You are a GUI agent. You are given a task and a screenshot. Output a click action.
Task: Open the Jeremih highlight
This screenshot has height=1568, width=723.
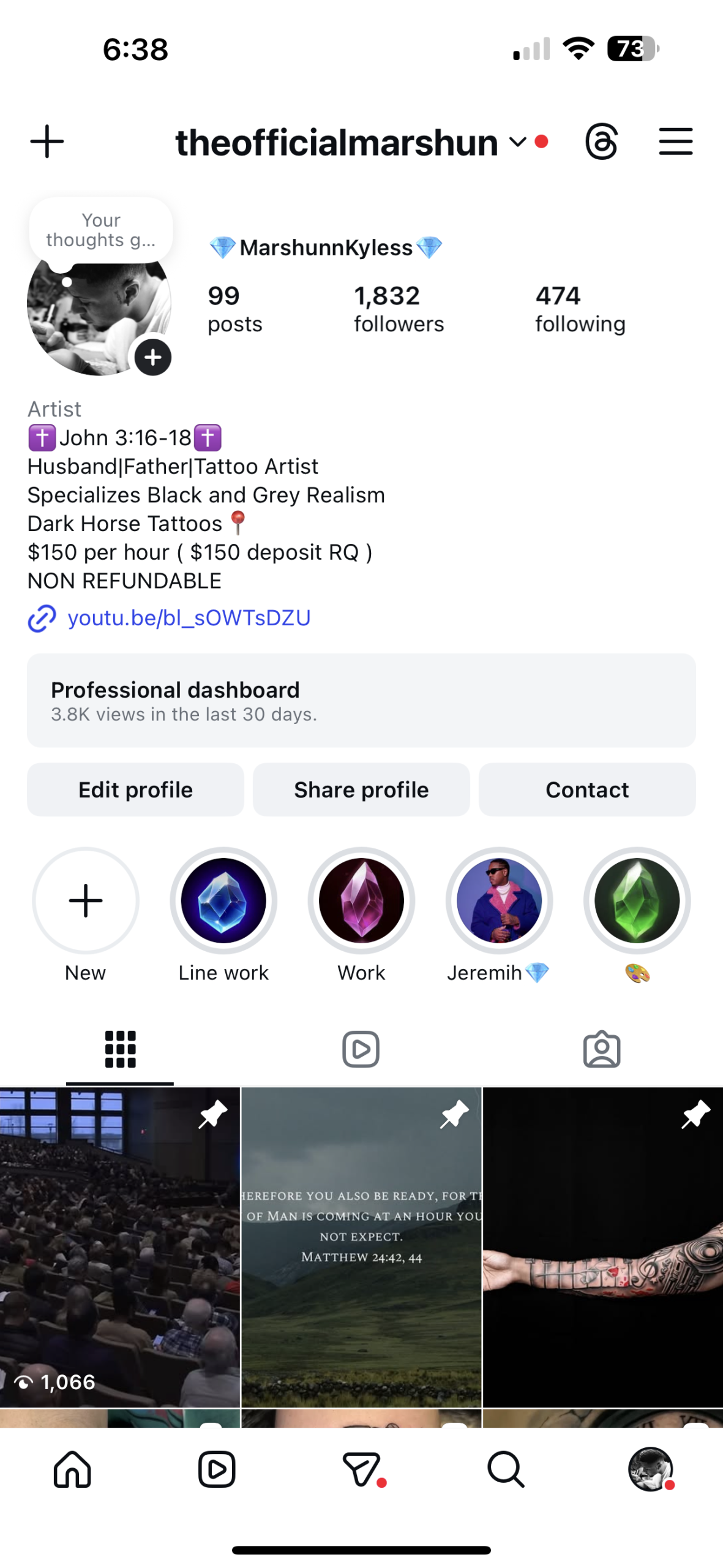(x=499, y=900)
